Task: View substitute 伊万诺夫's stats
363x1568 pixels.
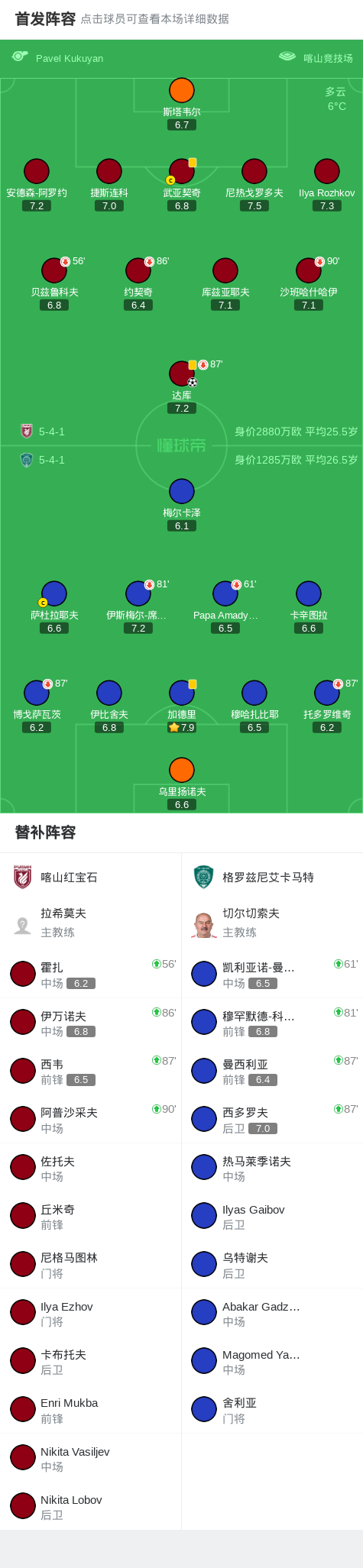Action: point(90,1023)
